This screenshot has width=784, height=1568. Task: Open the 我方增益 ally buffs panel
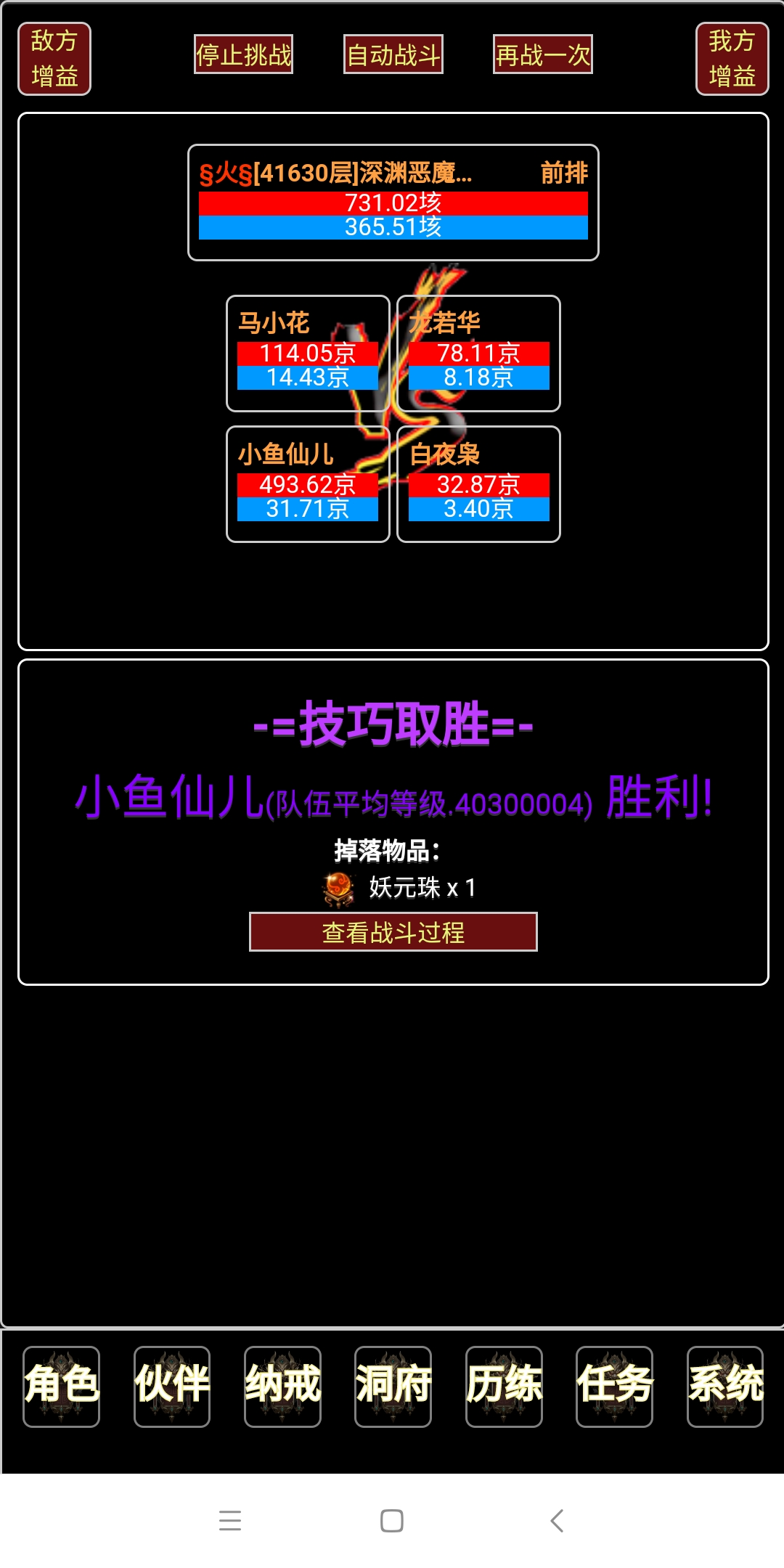pos(732,59)
